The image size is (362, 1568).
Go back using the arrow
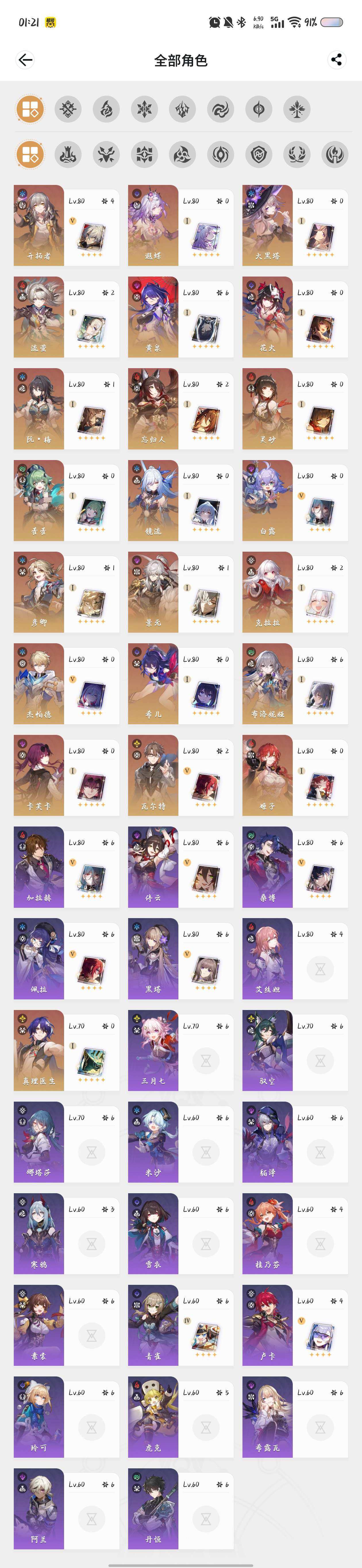[25, 60]
